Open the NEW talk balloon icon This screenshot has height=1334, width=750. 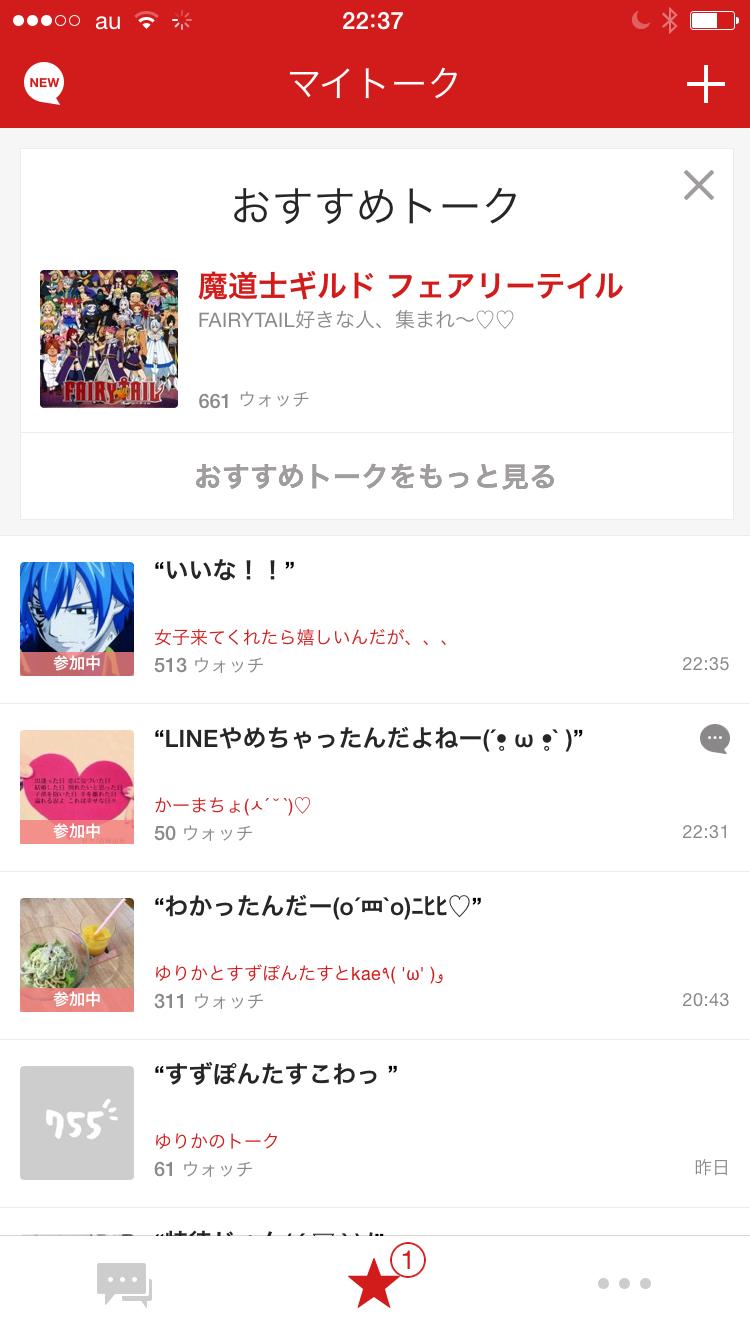[43, 84]
